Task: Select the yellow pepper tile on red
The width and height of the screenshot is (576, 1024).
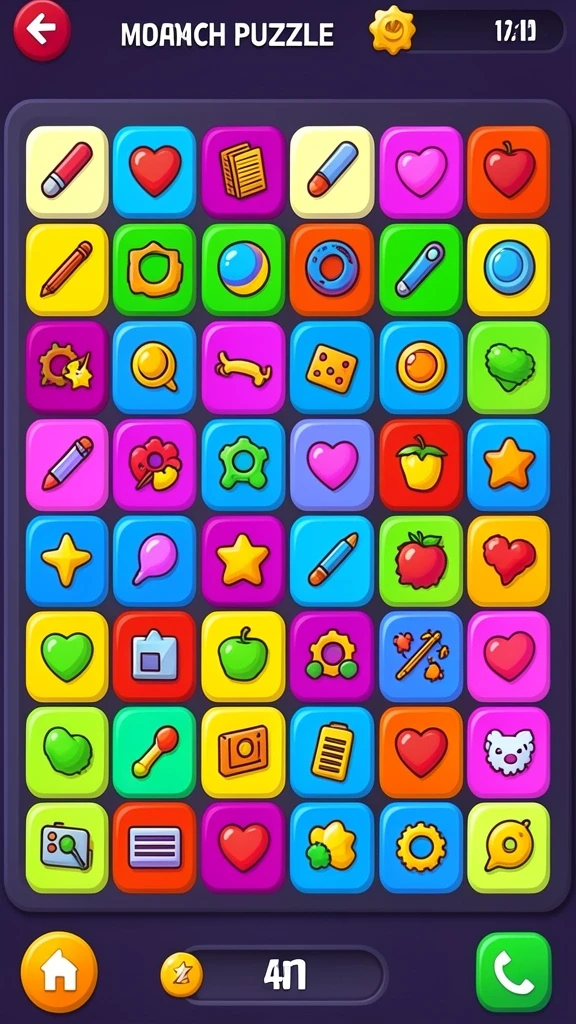Action: pos(421,464)
